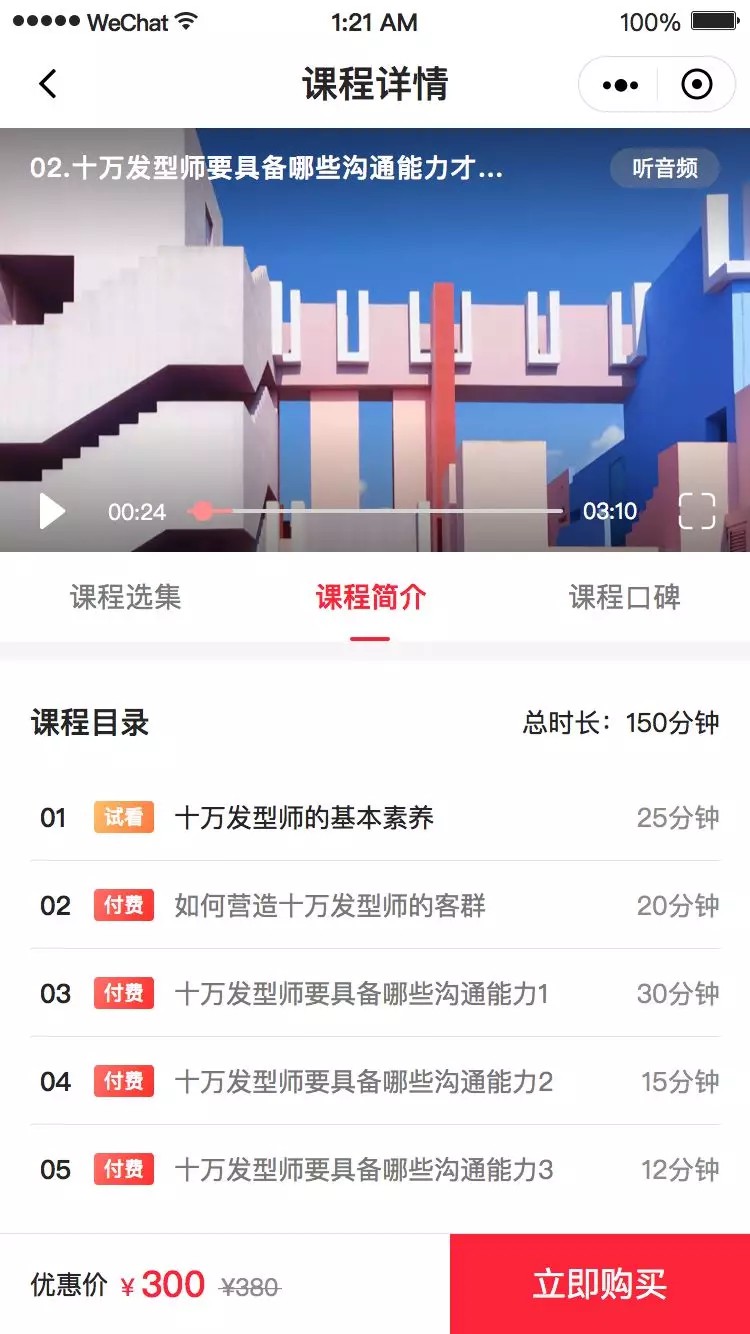750x1334 pixels.
Task: Select lesson 04 沟通能力2
Action: [375, 1082]
